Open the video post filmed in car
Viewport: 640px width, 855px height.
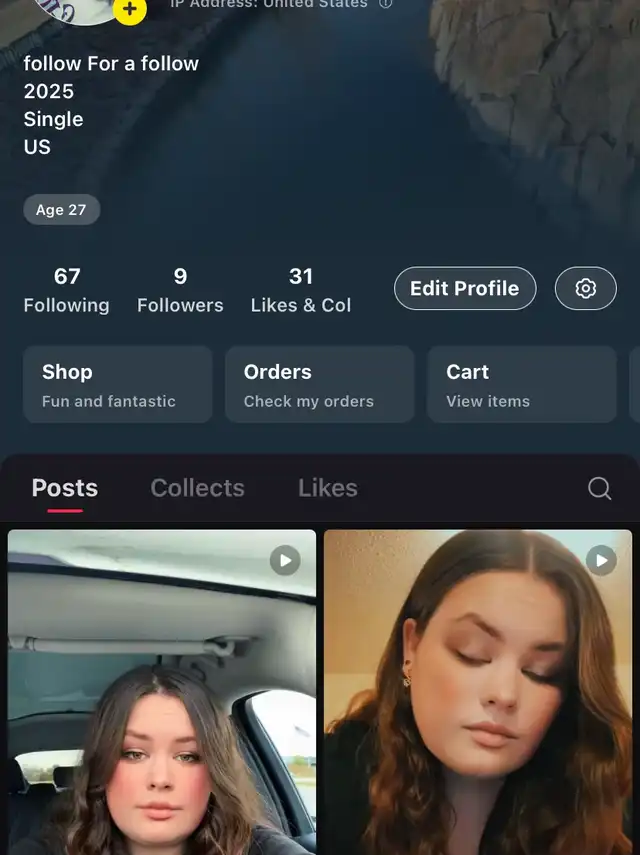(x=162, y=700)
